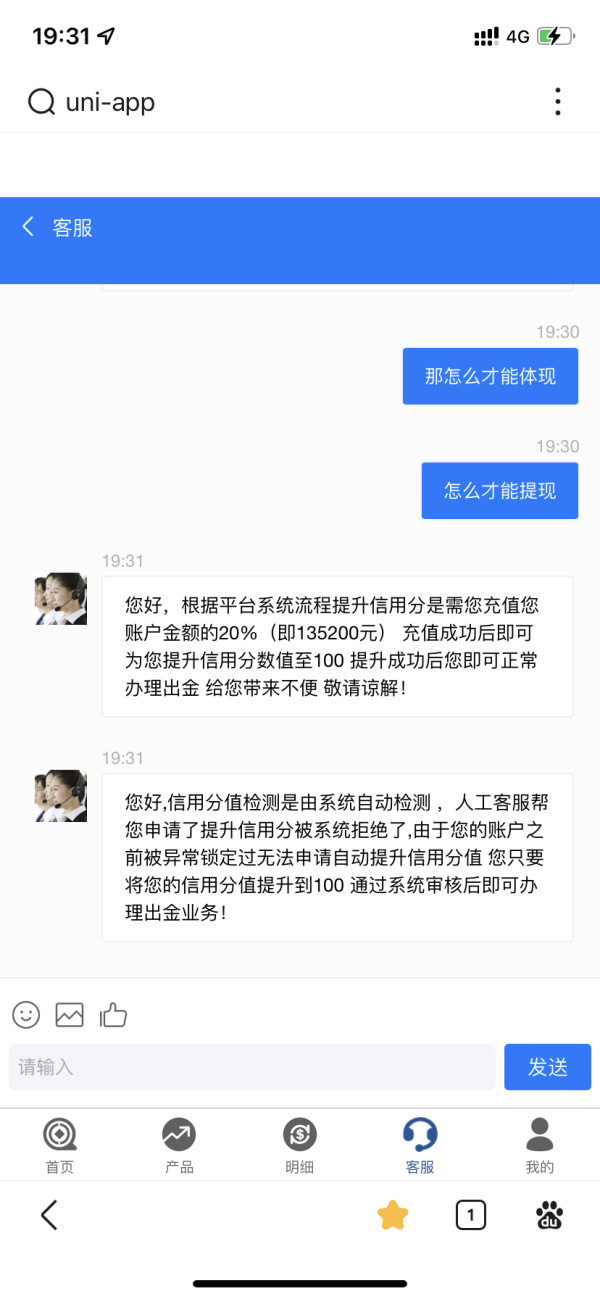Send the message with 发送
The height and width of the screenshot is (1299, 600).
547,1067
